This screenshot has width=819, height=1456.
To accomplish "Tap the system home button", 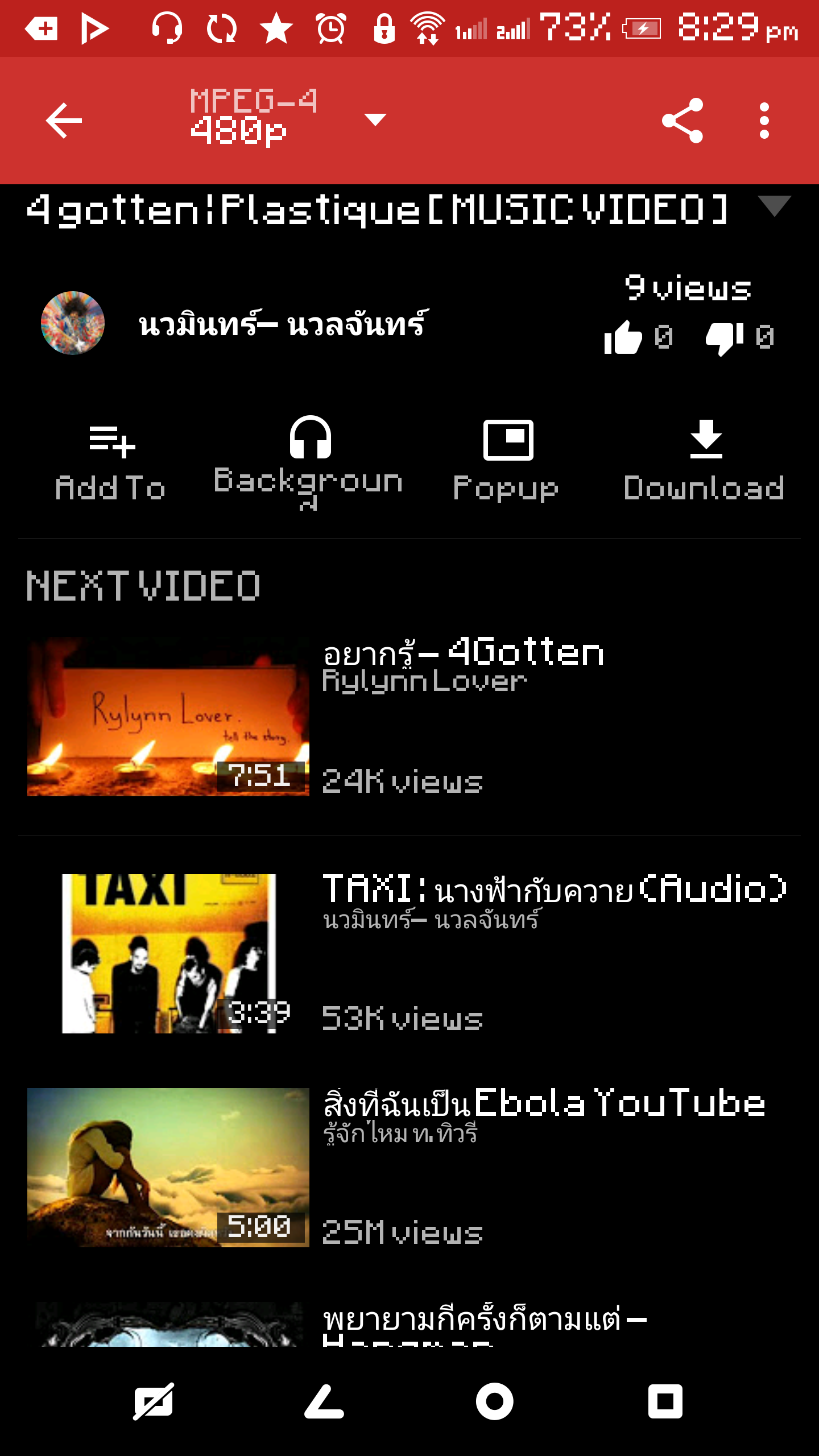I will click(494, 1401).
